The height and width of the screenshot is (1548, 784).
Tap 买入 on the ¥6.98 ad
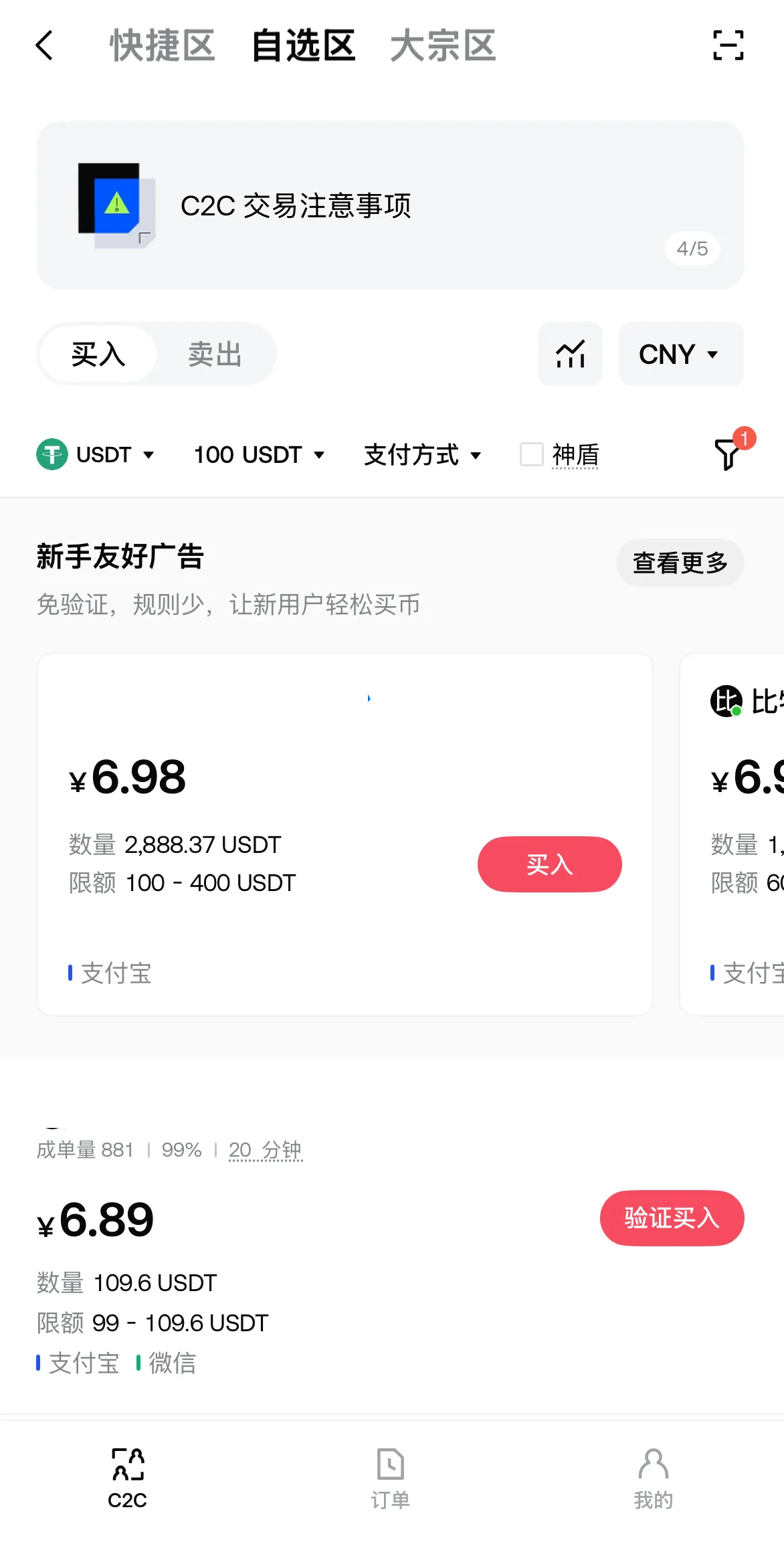coord(549,864)
